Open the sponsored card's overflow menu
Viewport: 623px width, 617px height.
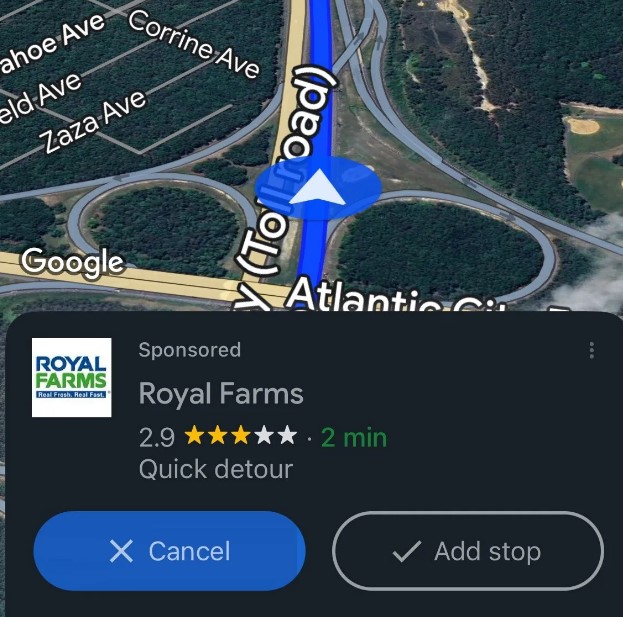pyautogui.click(x=592, y=350)
